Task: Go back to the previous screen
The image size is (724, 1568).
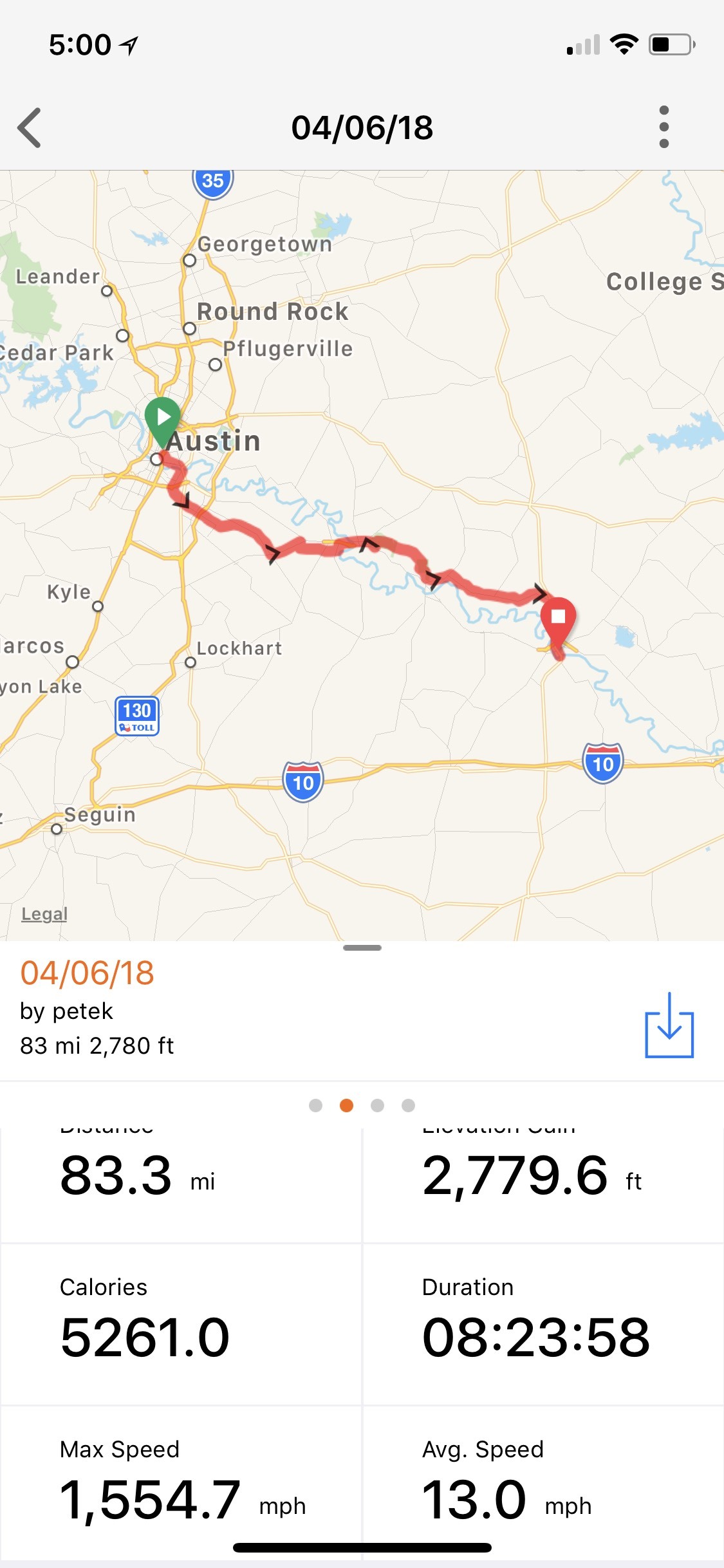Action: click(30, 127)
